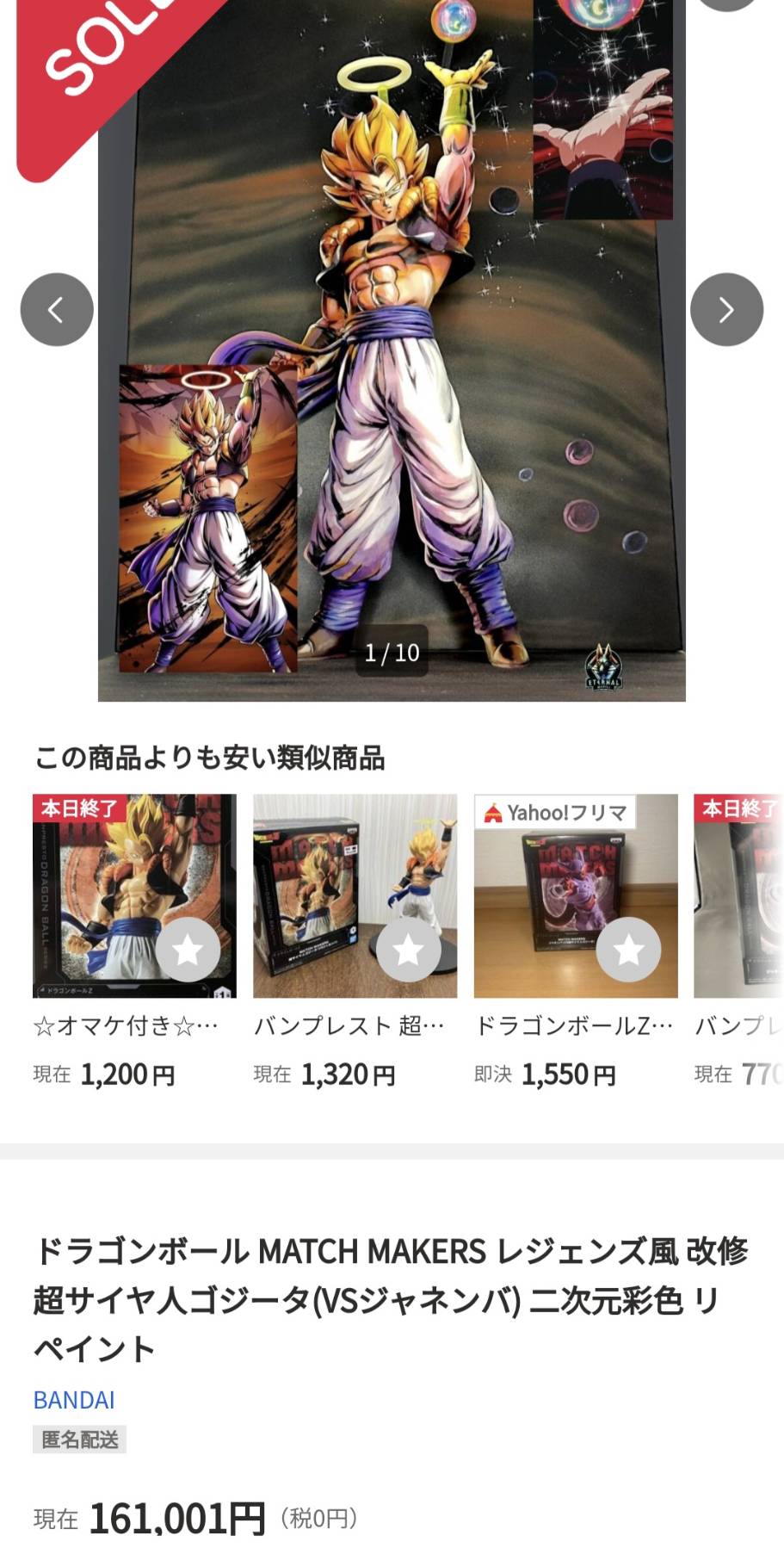Screen dimensions: 784x1548
Task: Show the previous product photo
Action: (x=57, y=310)
